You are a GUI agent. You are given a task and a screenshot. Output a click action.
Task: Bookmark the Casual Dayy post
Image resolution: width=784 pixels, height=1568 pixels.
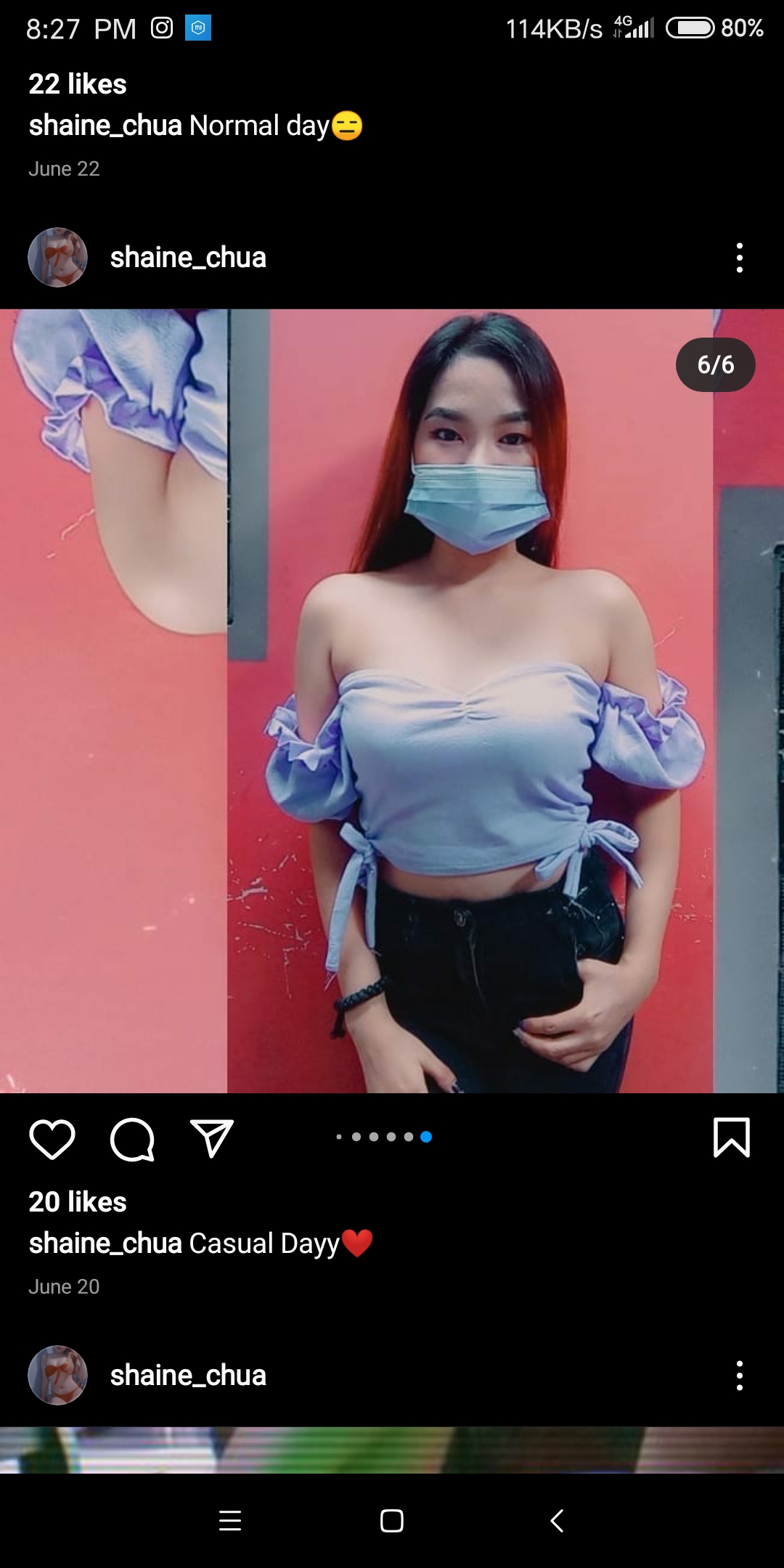732,1138
